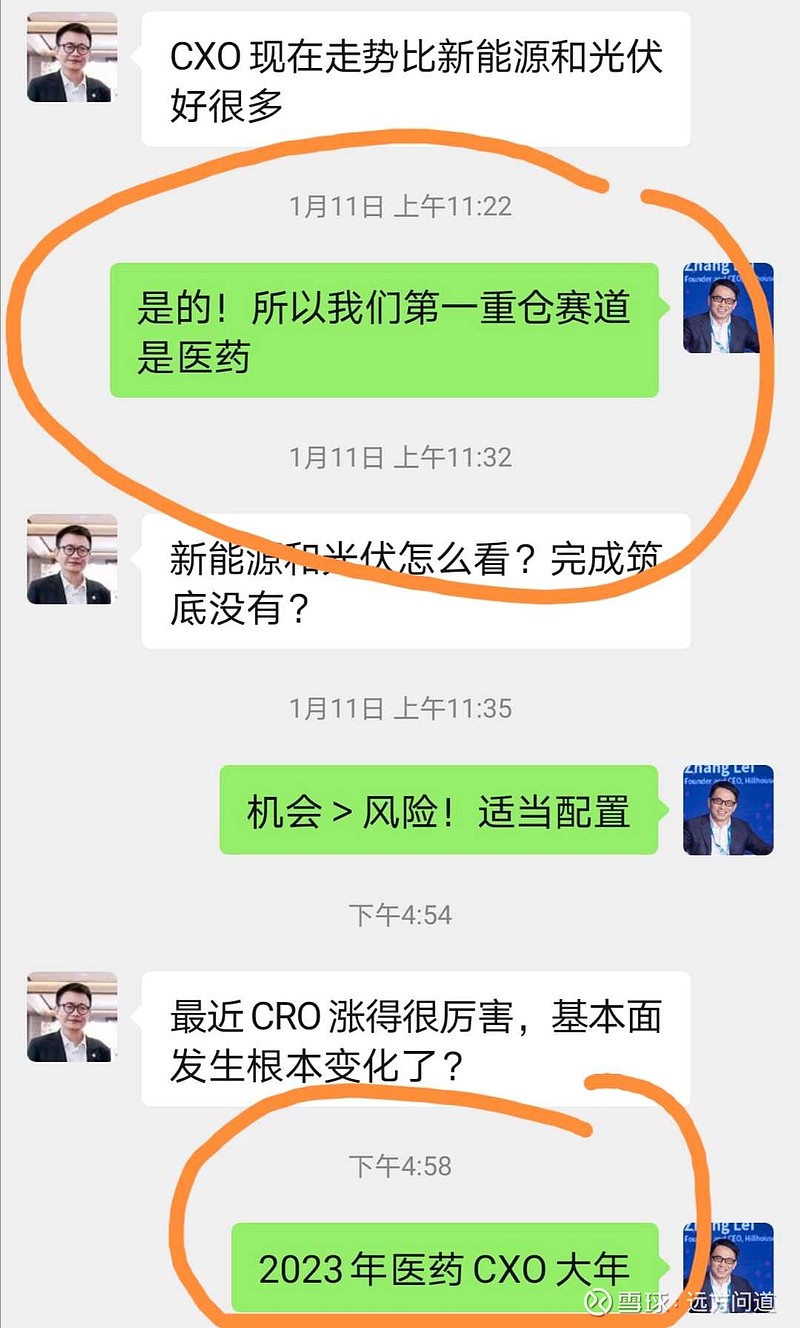Open Zhang Lei's avatar near the 机会>风险 reply
Screen dimensions: 800x1328
coord(726,811)
